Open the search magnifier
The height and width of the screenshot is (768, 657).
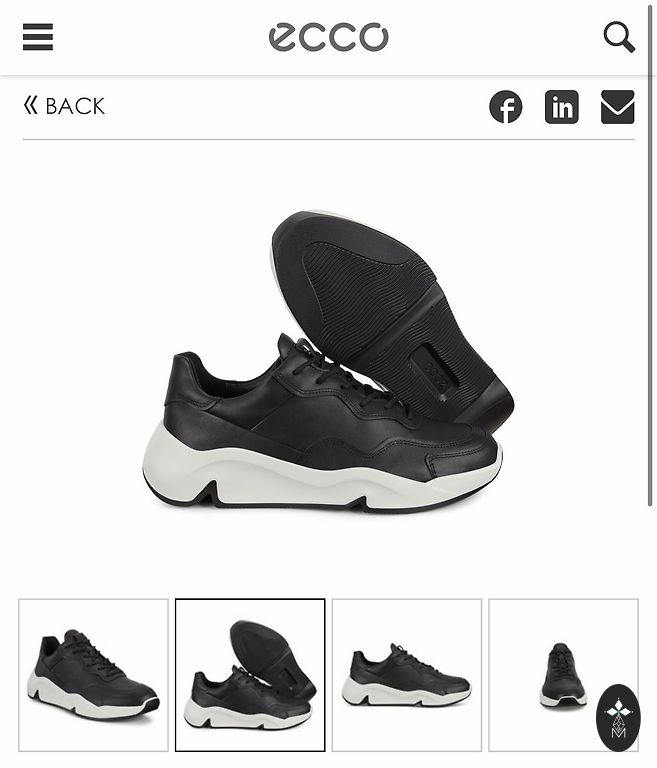tap(619, 37)
